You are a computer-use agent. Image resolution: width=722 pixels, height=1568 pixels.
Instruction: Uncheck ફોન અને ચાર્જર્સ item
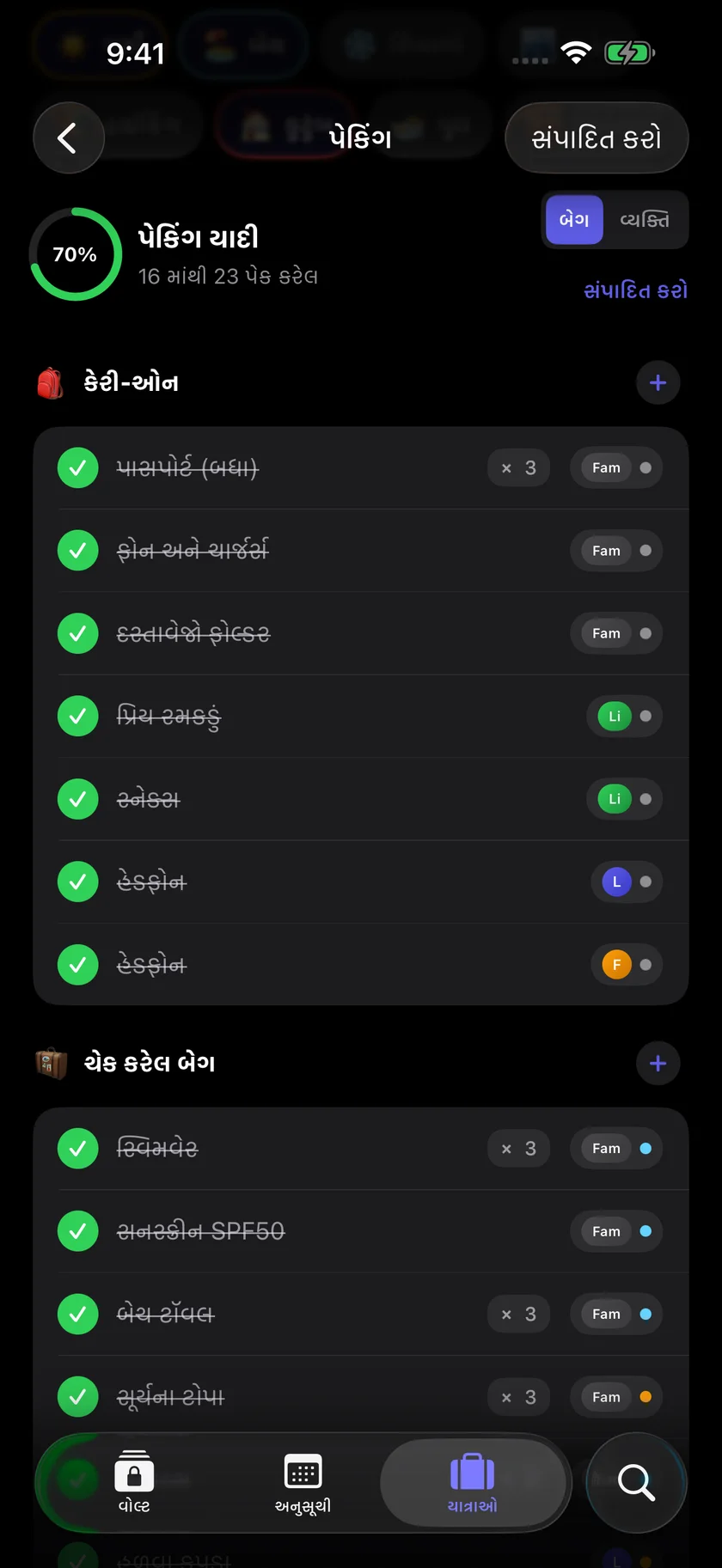[x=78, y=550]
